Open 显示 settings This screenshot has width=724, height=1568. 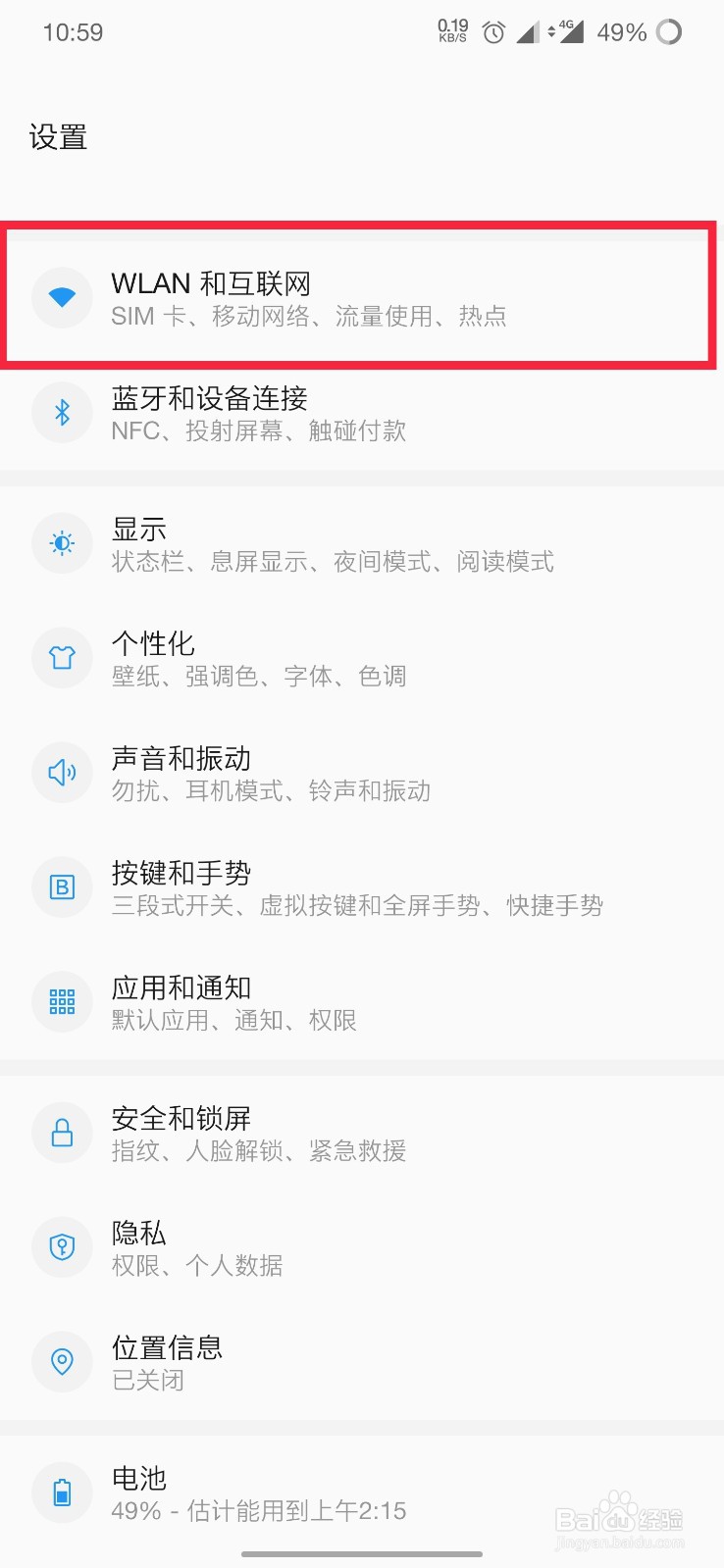(x=294, y=543)
